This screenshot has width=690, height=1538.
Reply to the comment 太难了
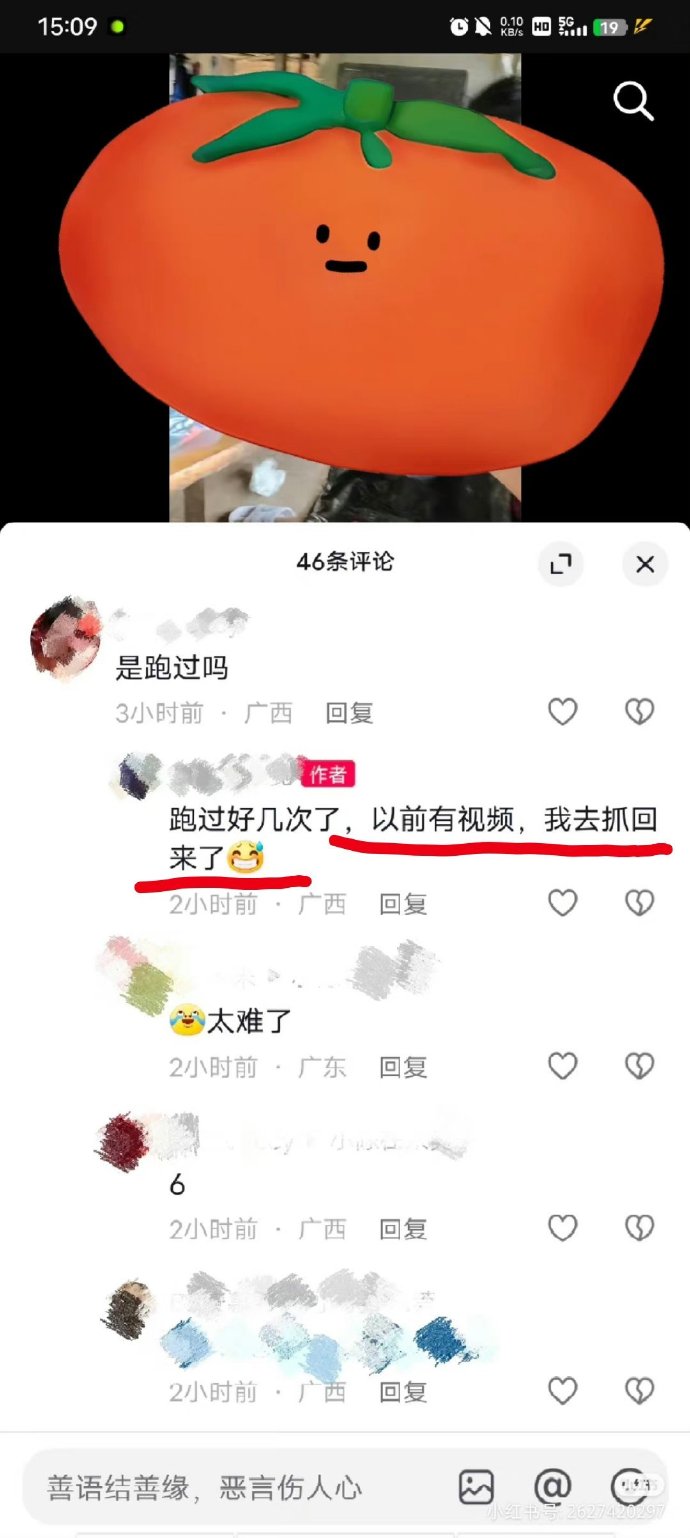click(403, 1067)
